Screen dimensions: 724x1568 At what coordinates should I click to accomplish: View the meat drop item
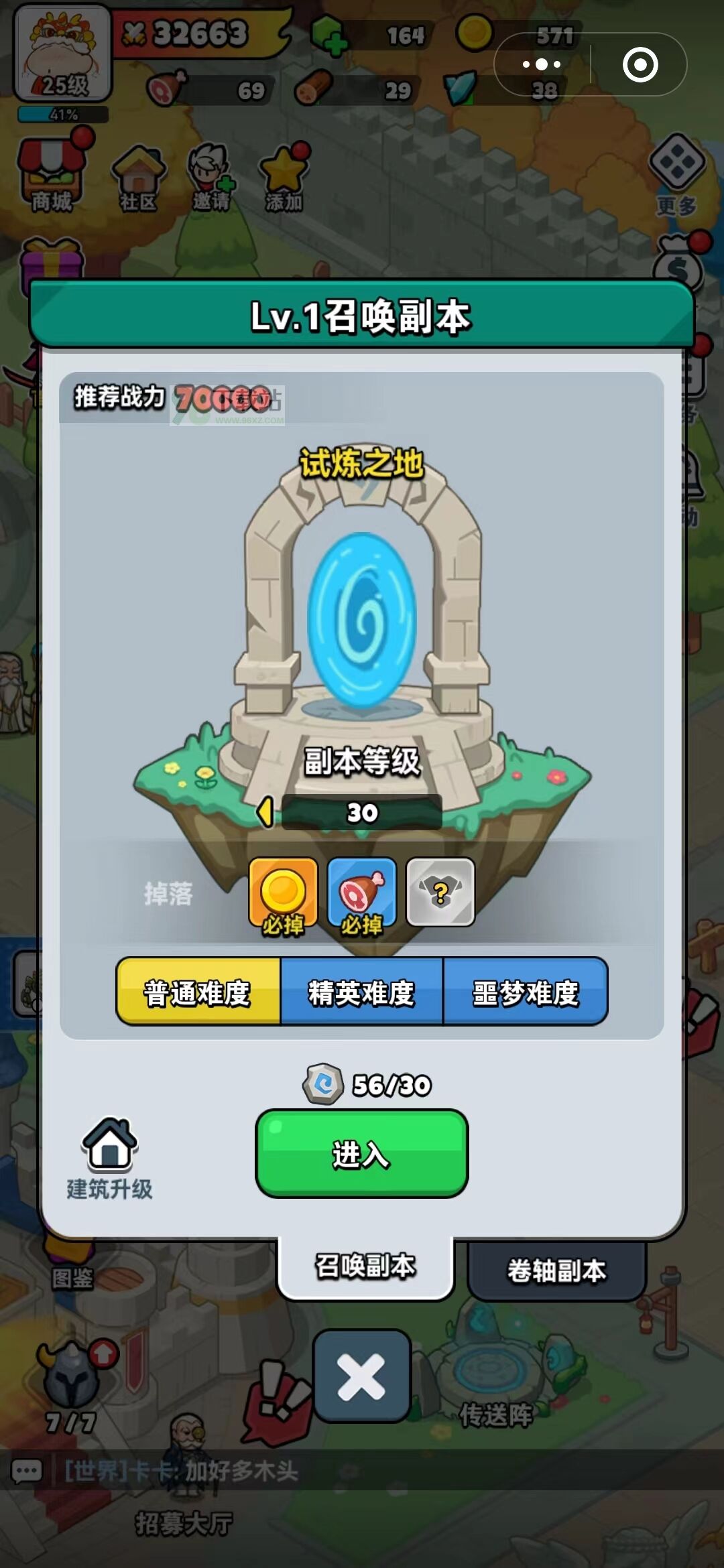pyautogui.click(x=362, y=897)
